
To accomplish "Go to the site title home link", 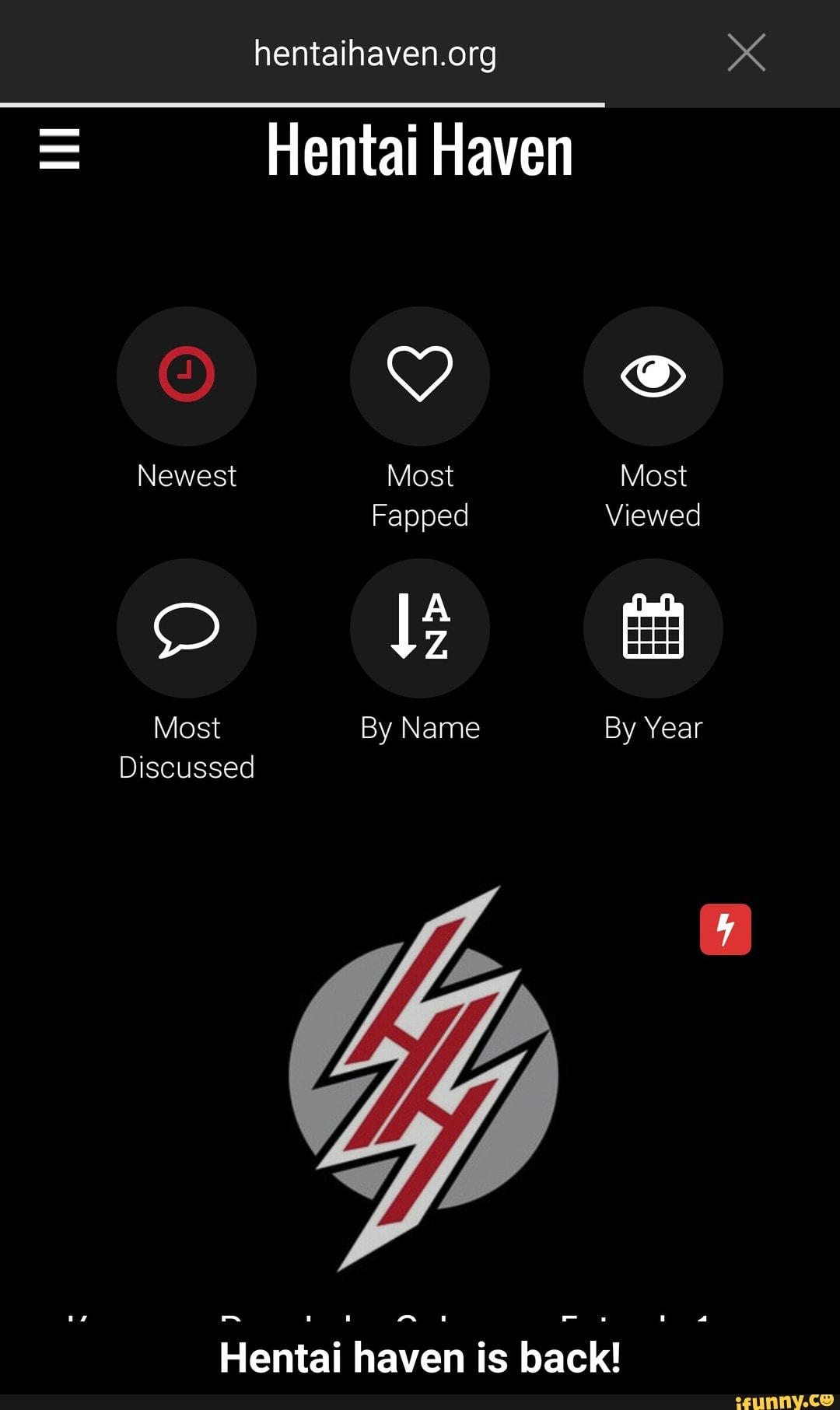I will 420,150.
